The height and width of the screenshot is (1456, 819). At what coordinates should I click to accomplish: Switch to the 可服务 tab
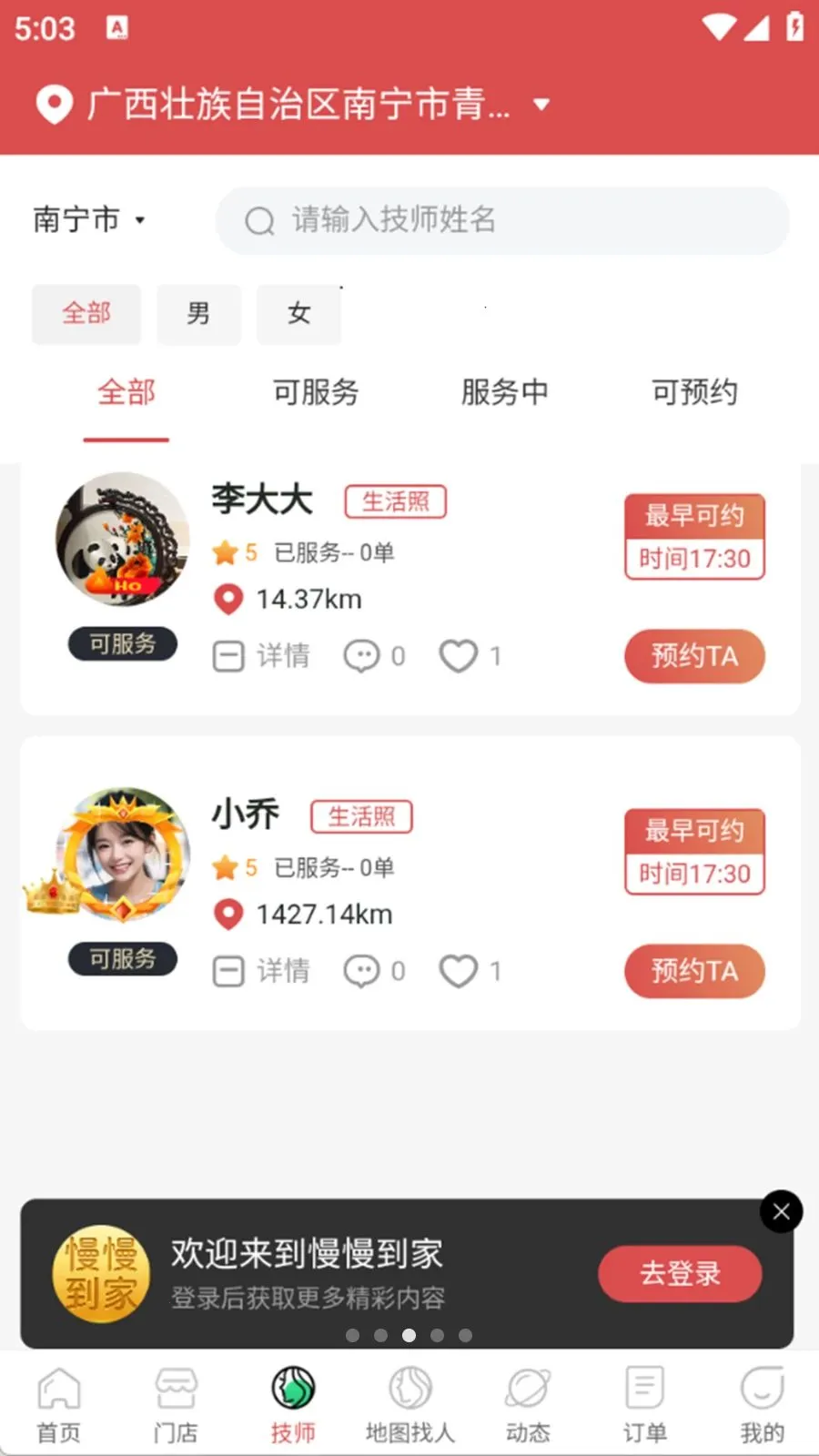click(x=316, y=392)
